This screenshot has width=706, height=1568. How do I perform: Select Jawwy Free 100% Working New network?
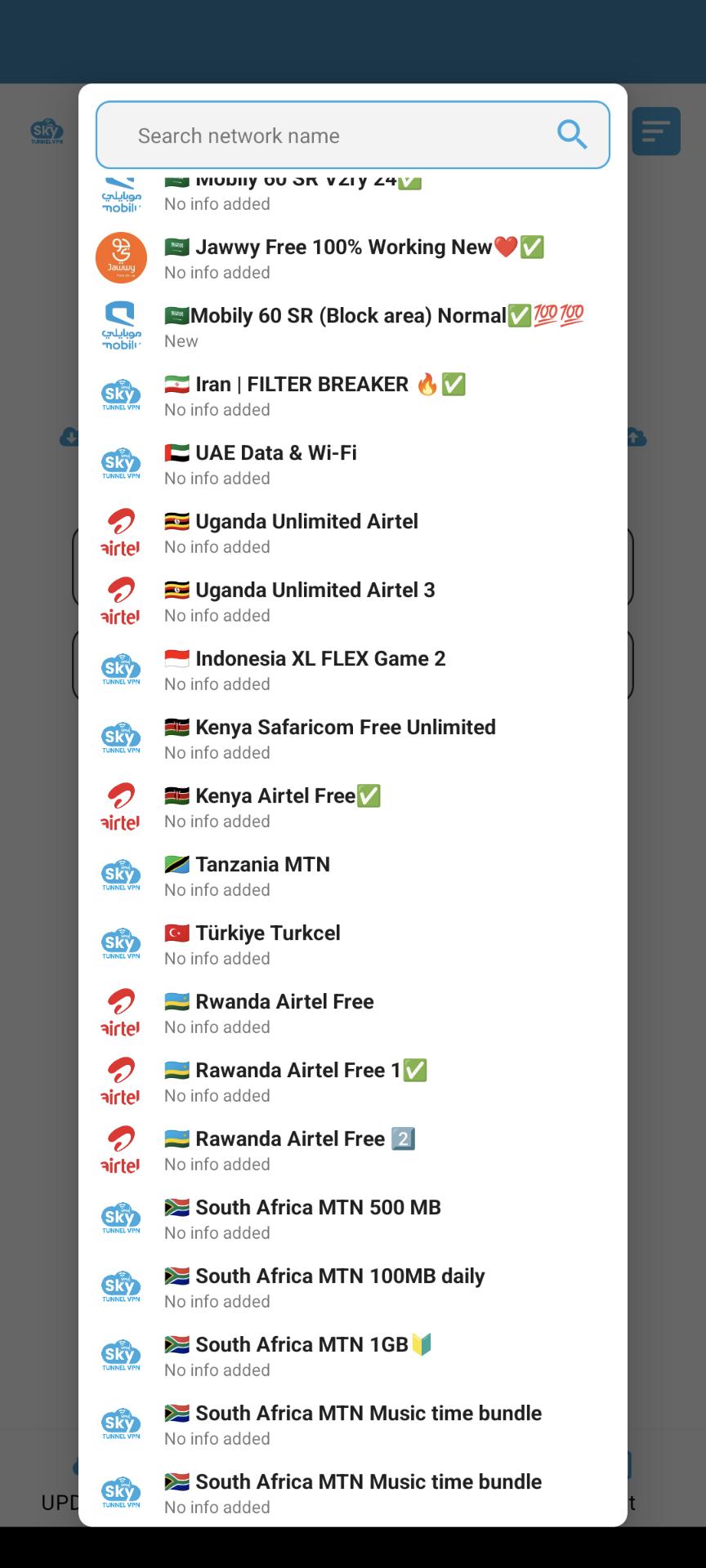[x=353, y=258]
